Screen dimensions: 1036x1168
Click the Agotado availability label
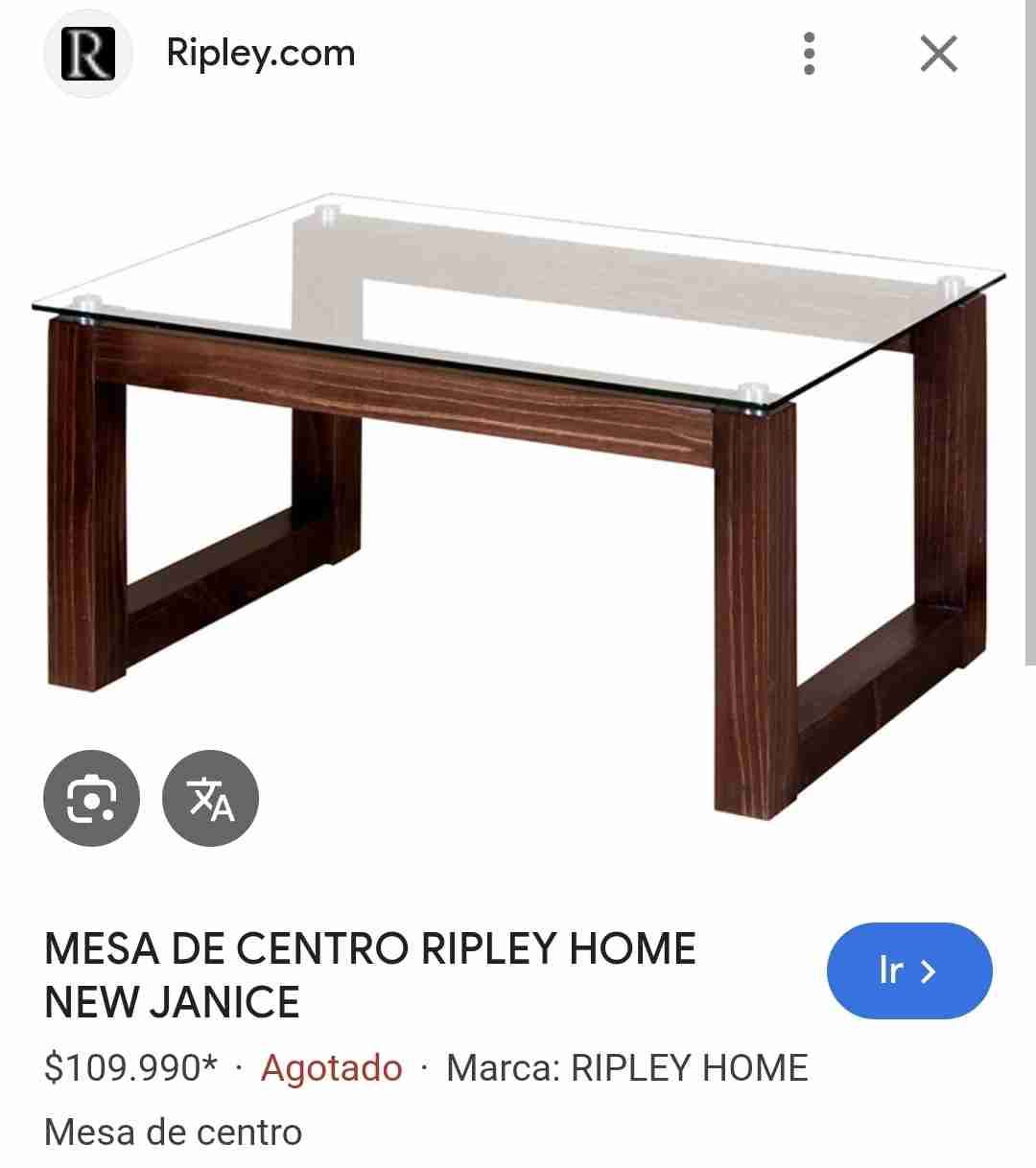(330, 1067)
